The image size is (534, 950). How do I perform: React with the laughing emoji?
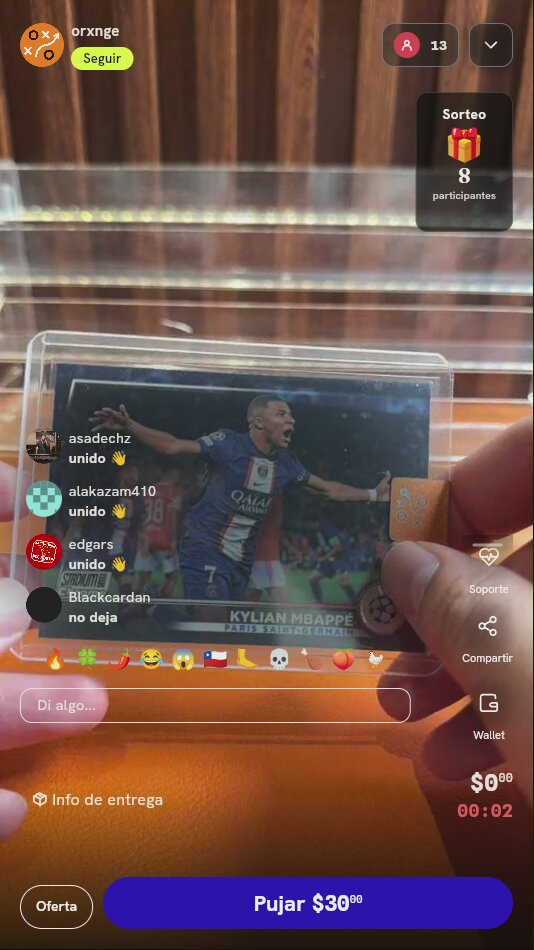click(151, 659)
